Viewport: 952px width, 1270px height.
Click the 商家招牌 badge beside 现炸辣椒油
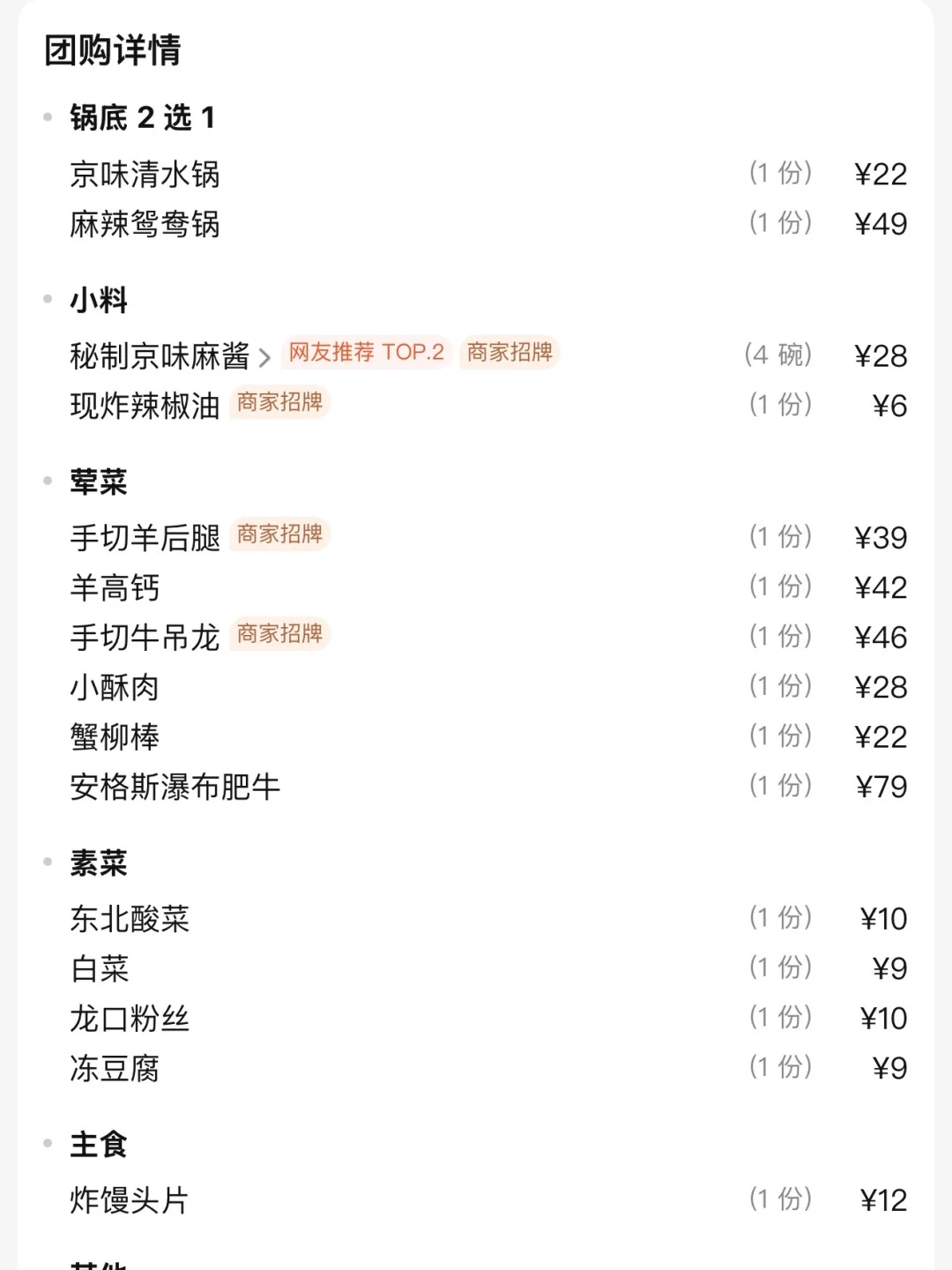[x=279, y=403]
